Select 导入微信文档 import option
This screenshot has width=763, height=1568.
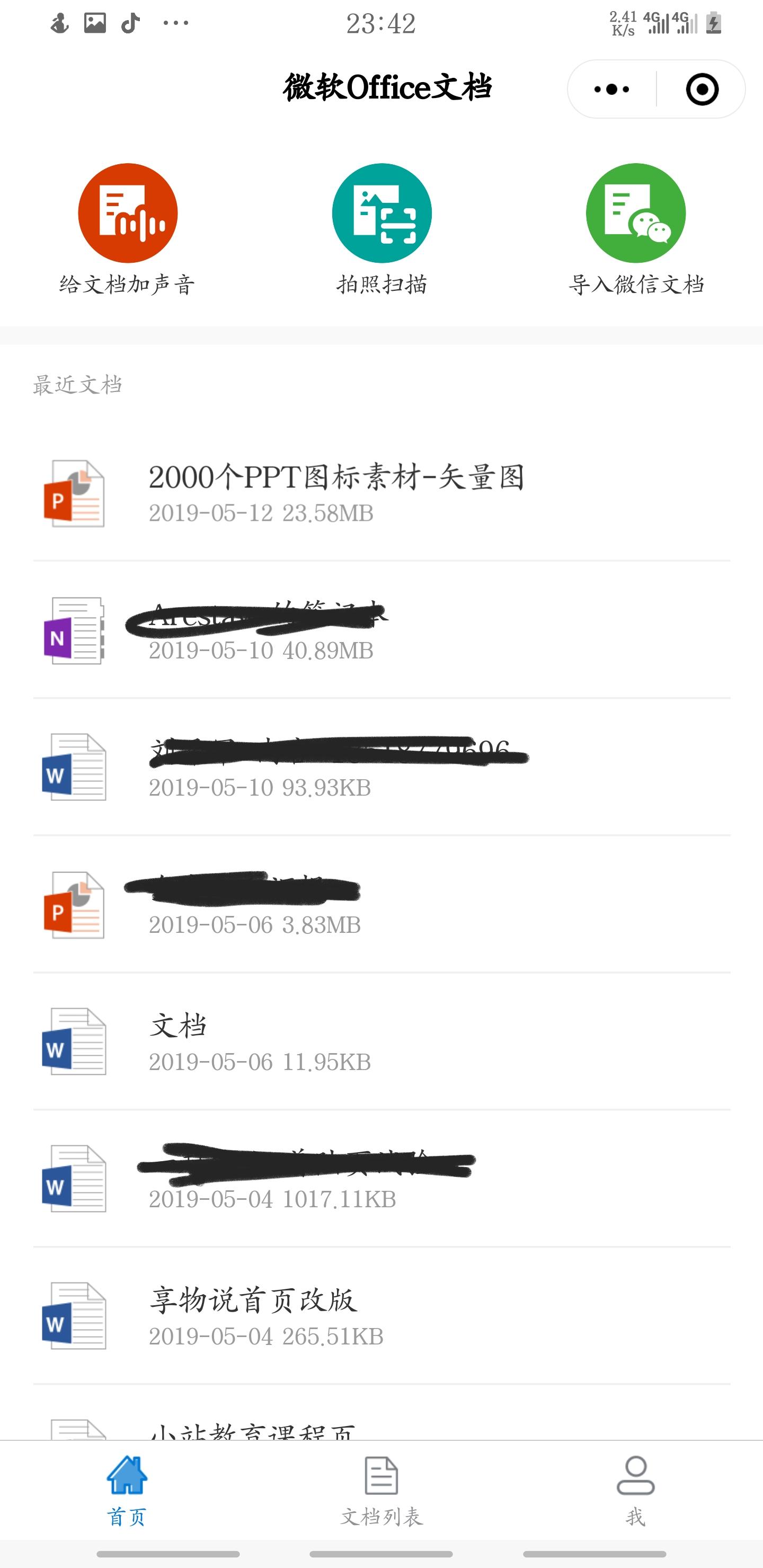click(636, 229)
